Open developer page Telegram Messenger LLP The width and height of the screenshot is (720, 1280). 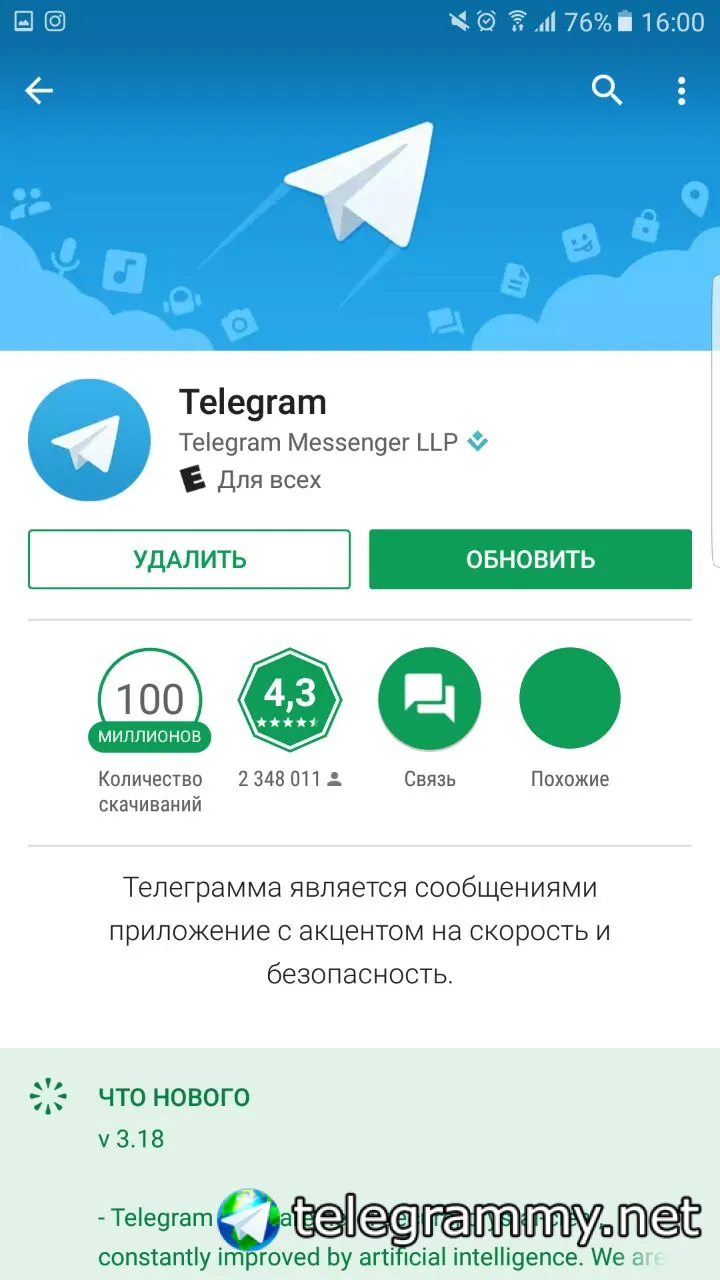click(x=318, y=441)
